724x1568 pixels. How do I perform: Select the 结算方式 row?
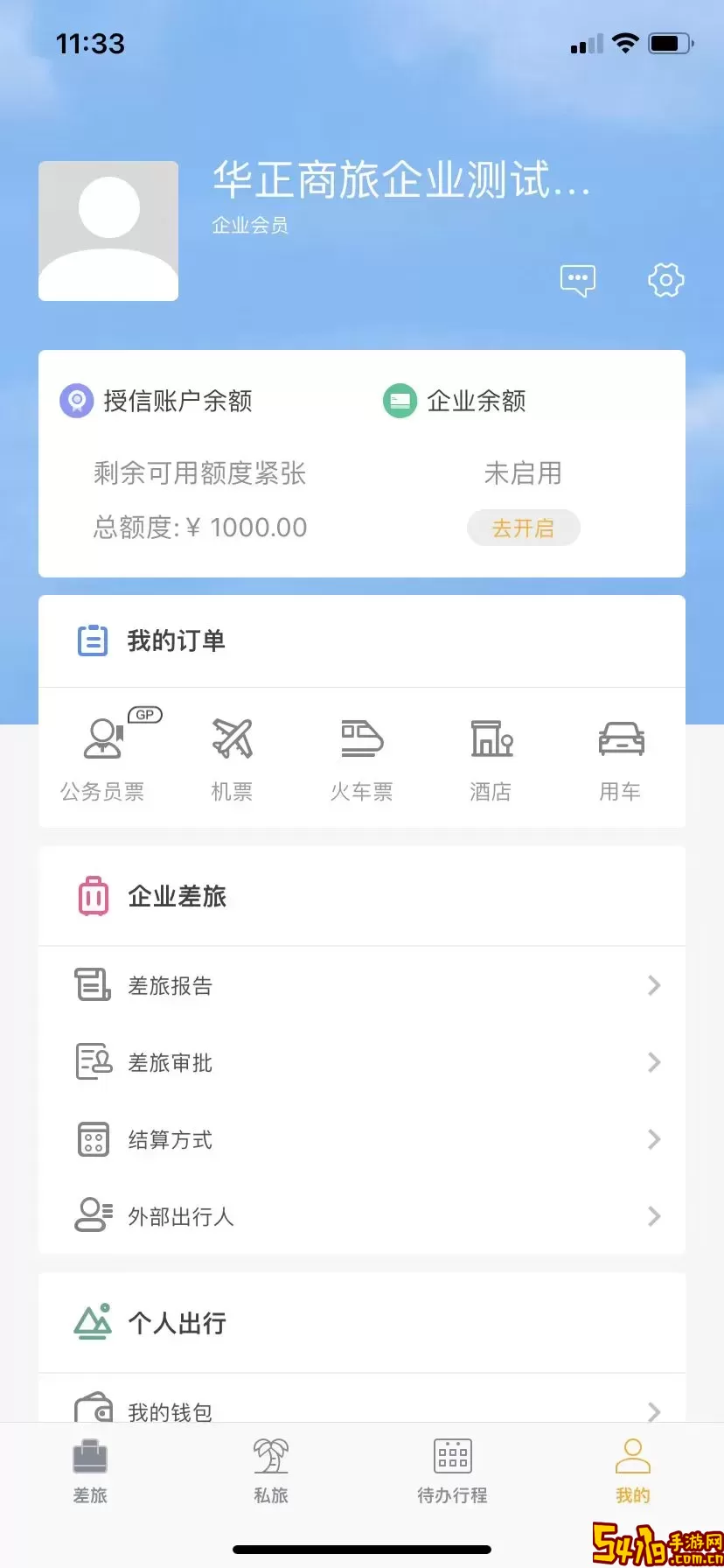(362, 1139)
